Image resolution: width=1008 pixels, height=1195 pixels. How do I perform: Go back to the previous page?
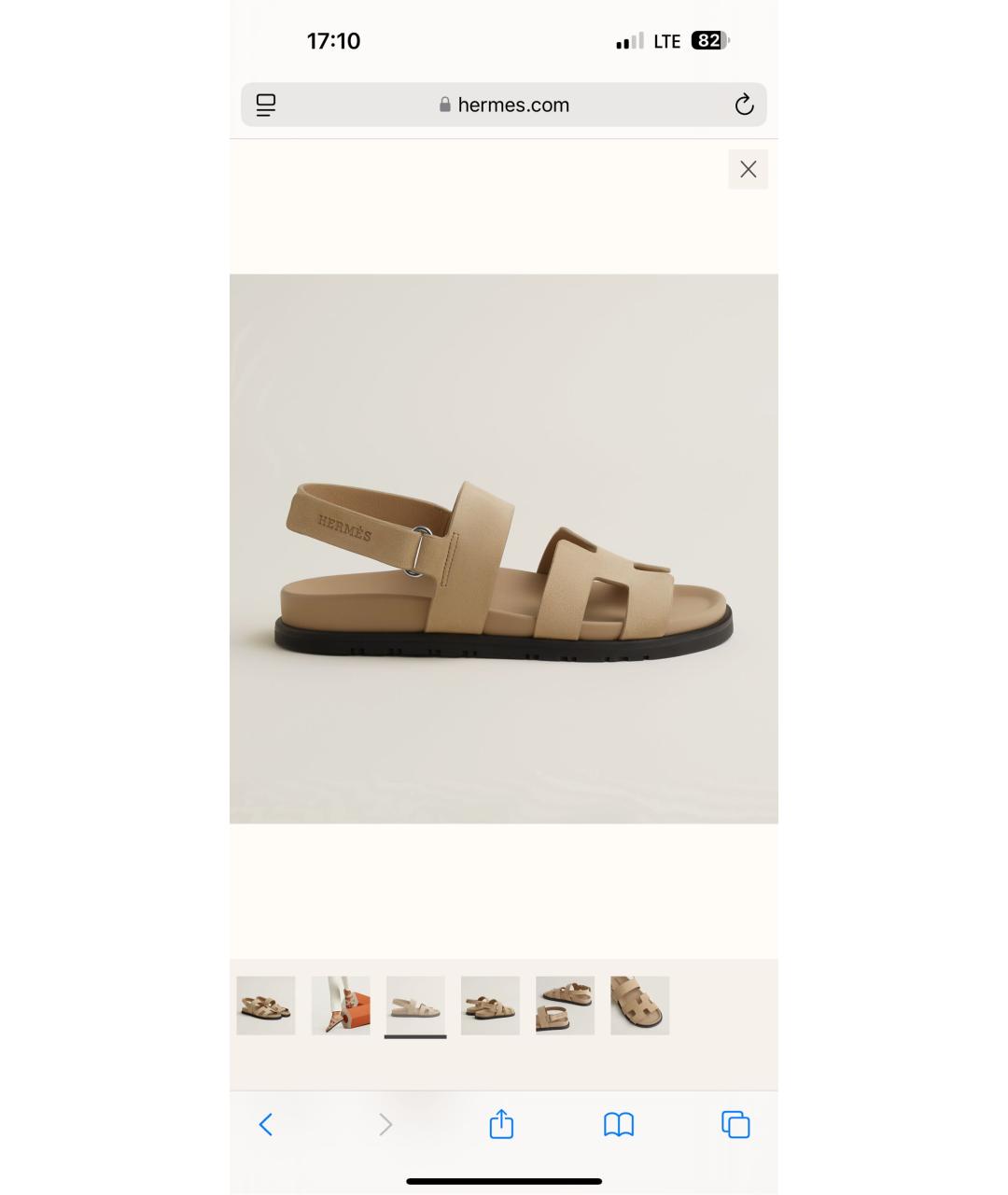coord(266,1124)
